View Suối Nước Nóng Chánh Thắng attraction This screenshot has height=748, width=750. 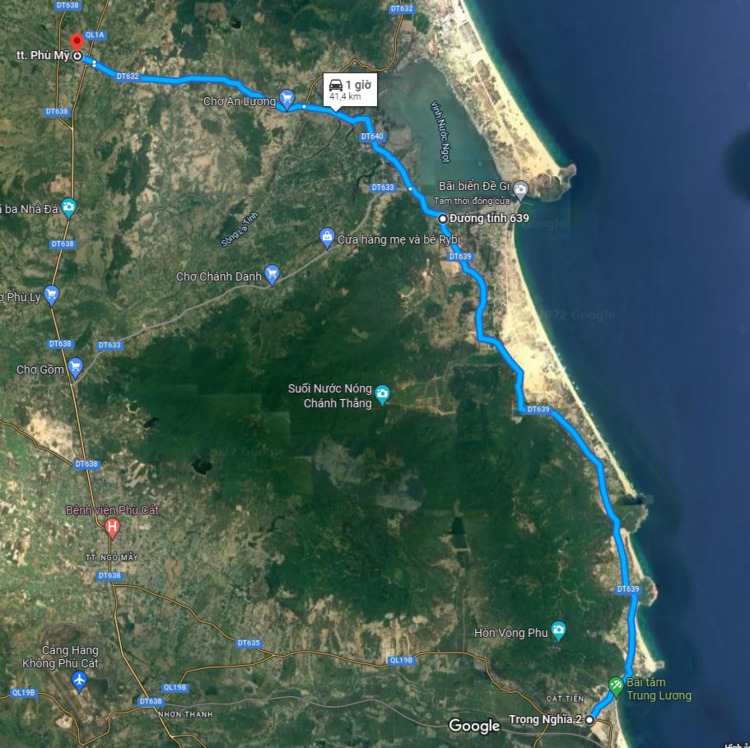click(382, 396)
